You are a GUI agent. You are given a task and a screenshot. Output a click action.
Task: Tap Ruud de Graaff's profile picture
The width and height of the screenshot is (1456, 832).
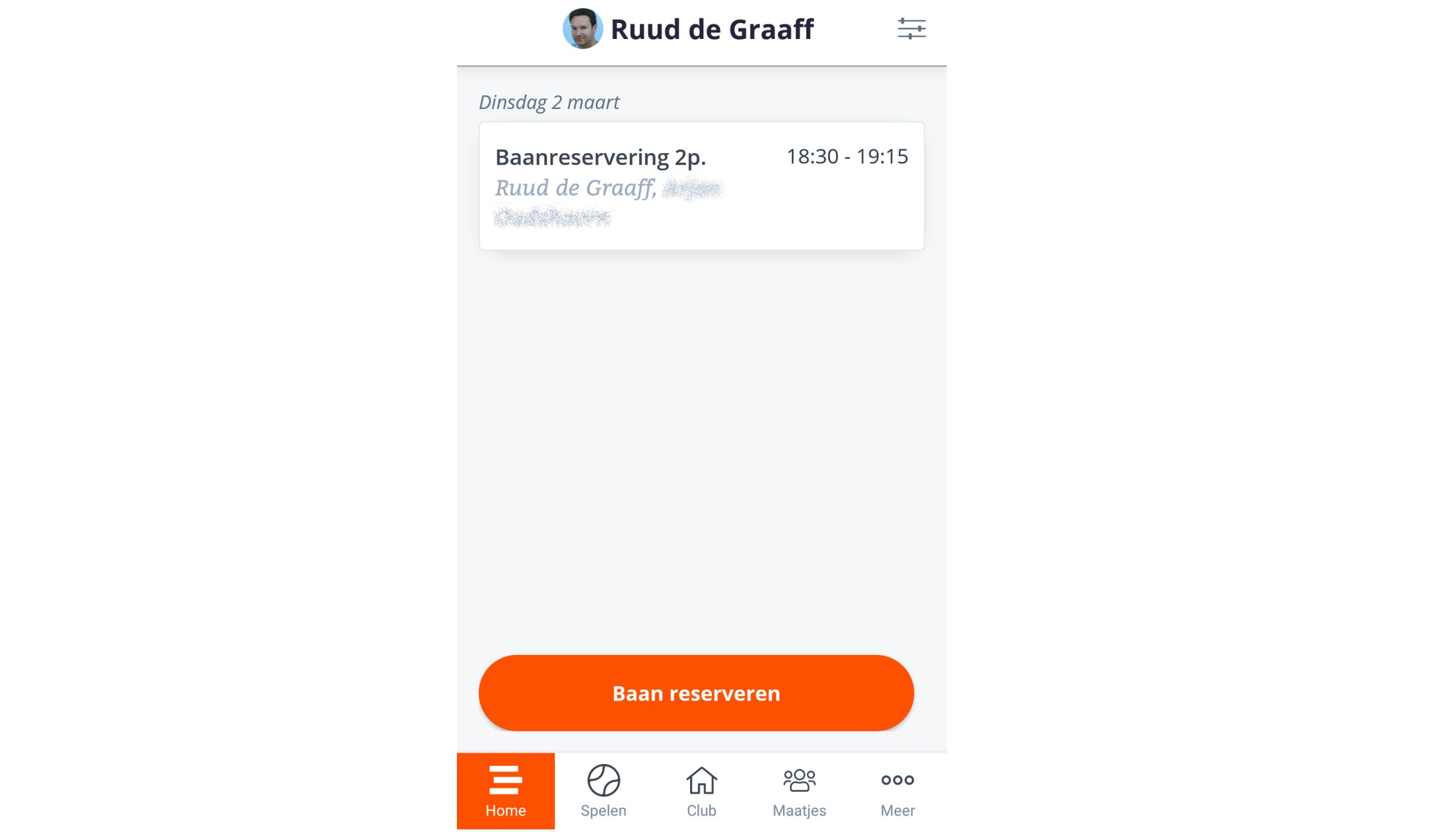coord(582,29)
